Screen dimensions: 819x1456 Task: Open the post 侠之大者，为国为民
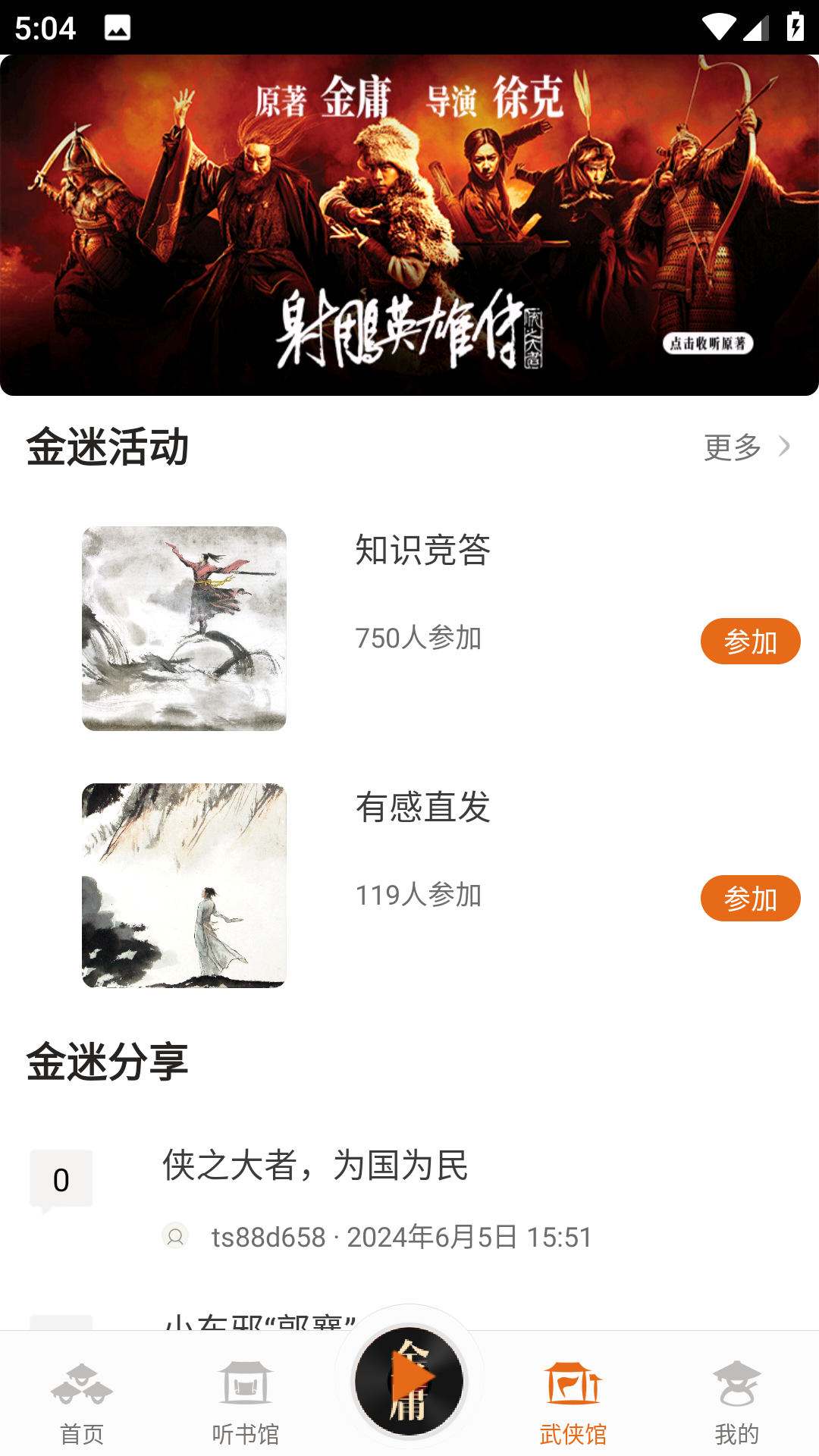pos(315,1166)
